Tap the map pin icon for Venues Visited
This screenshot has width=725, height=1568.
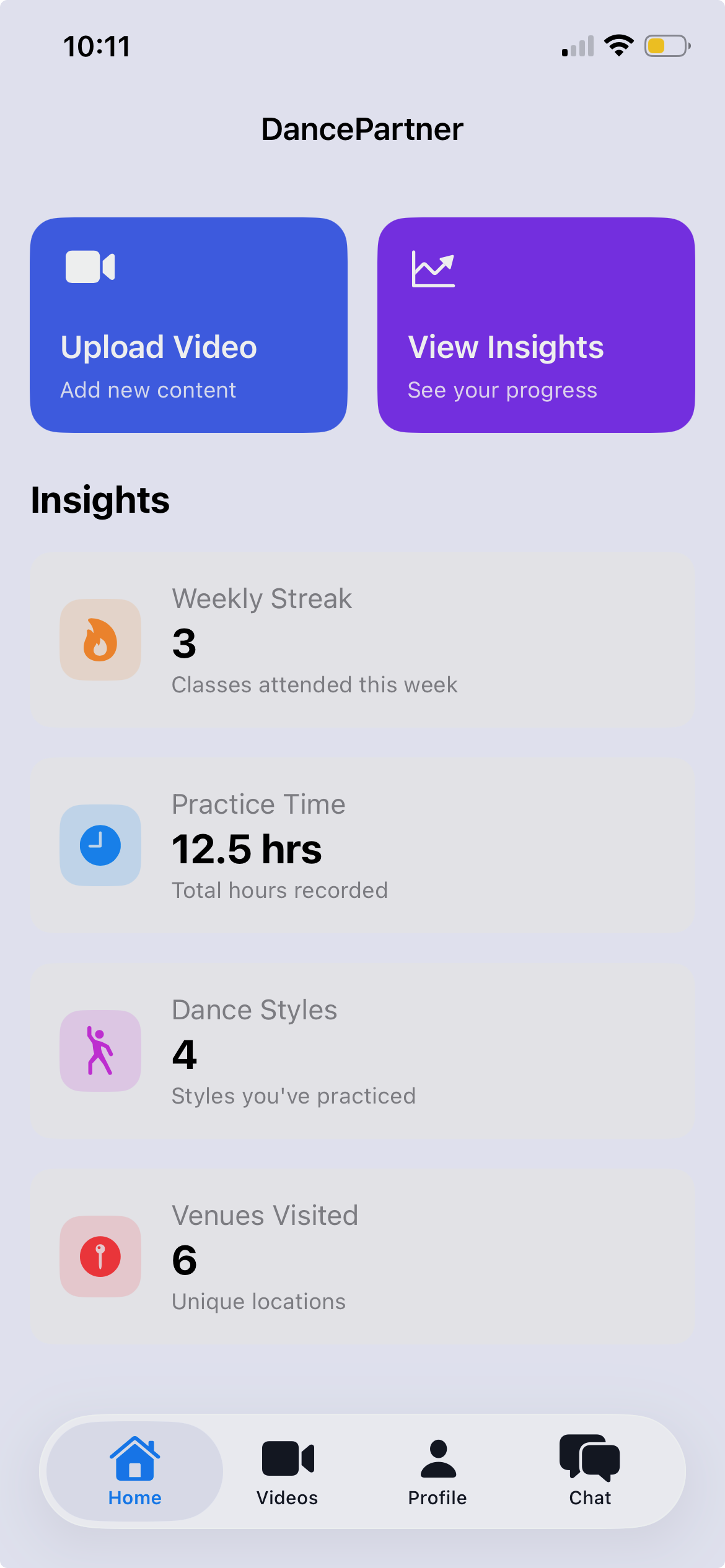click(100, 1256)
